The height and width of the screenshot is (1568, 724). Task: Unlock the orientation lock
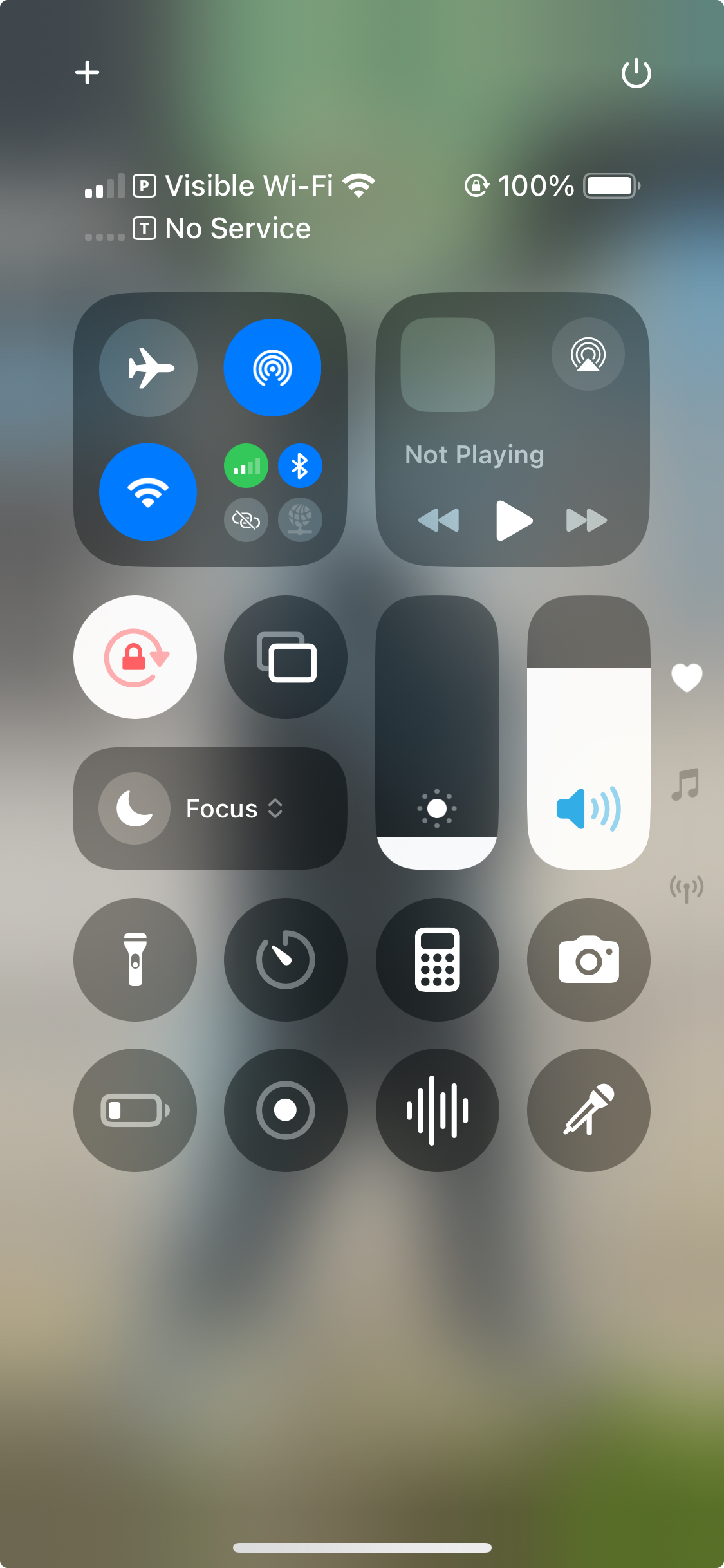coord(135,657)
